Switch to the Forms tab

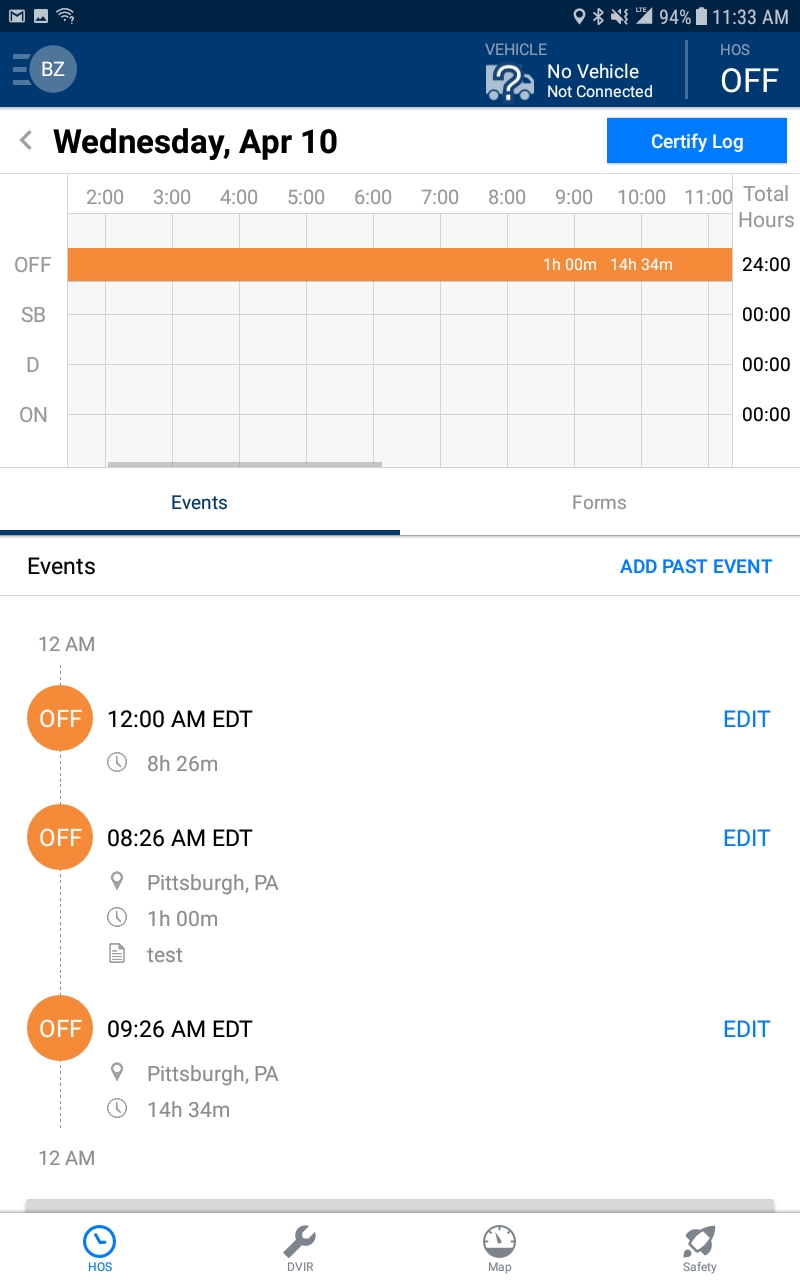pyautogui.click(x=599, y=503)
